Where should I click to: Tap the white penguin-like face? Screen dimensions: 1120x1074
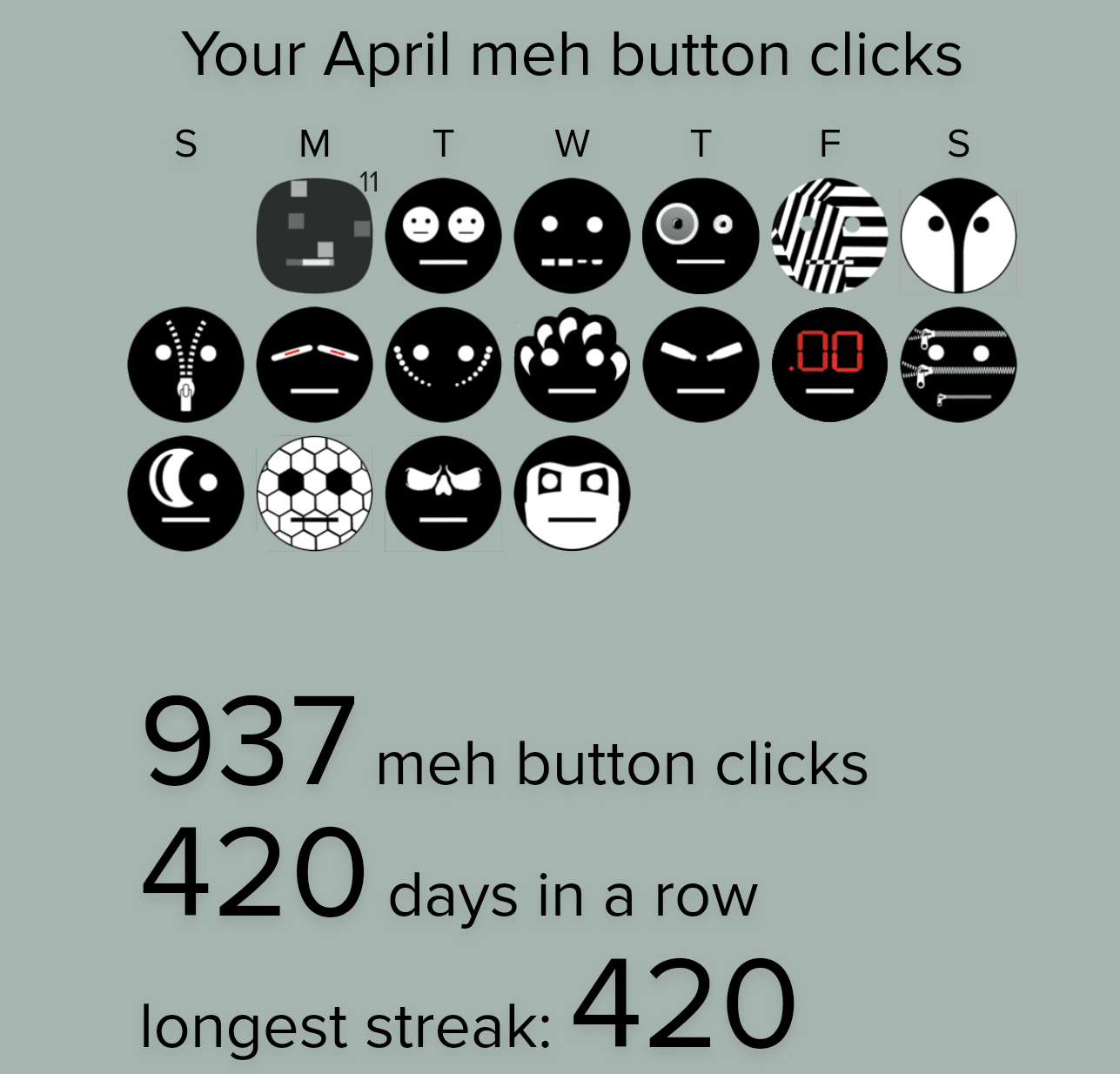coord(958,236)
